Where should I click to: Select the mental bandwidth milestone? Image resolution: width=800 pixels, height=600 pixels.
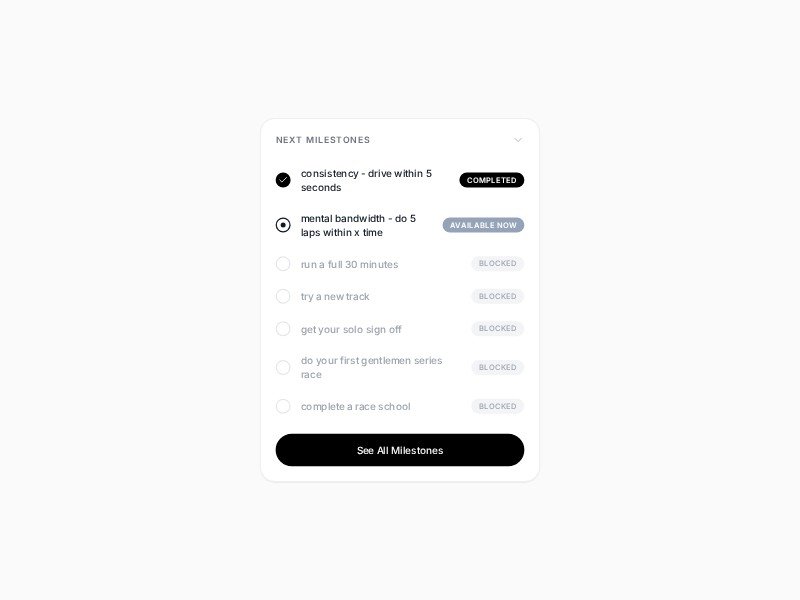358,225
